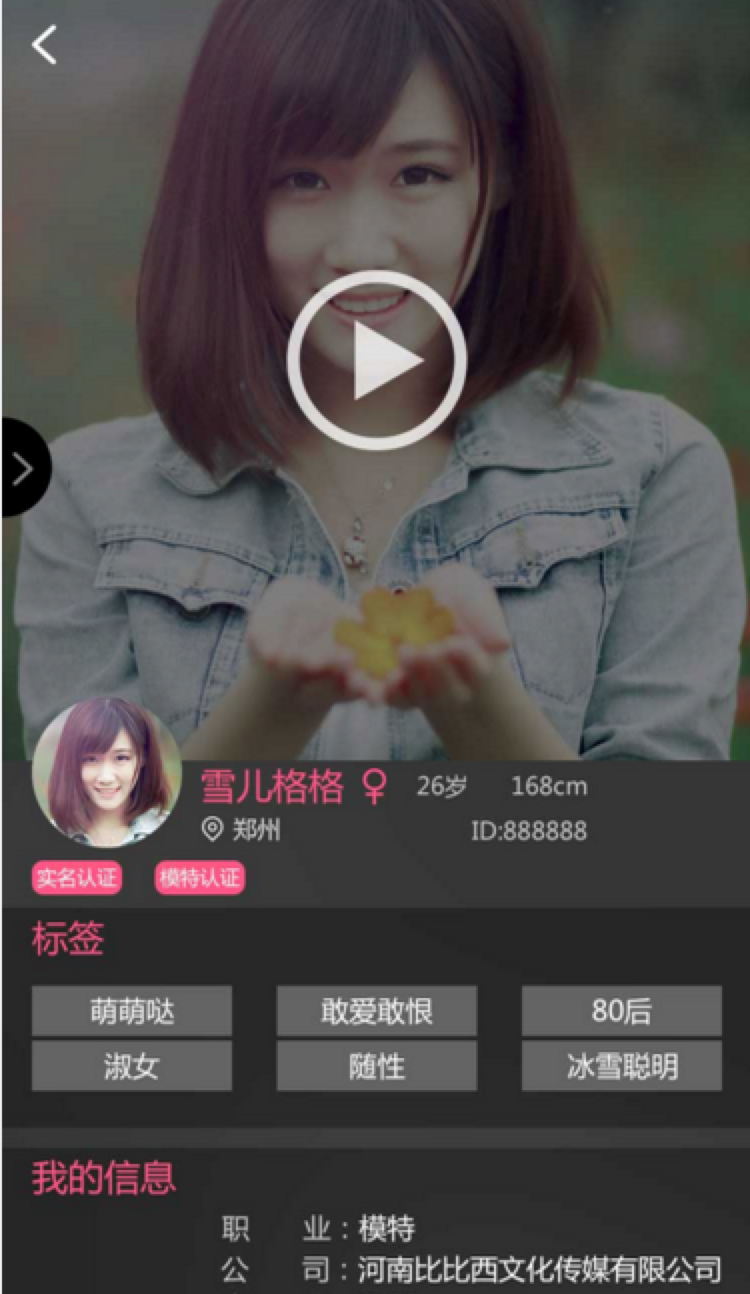750x1294 pixels.
Task: Choose the 冰雪聪明 tag
Action: point(621,1066)
